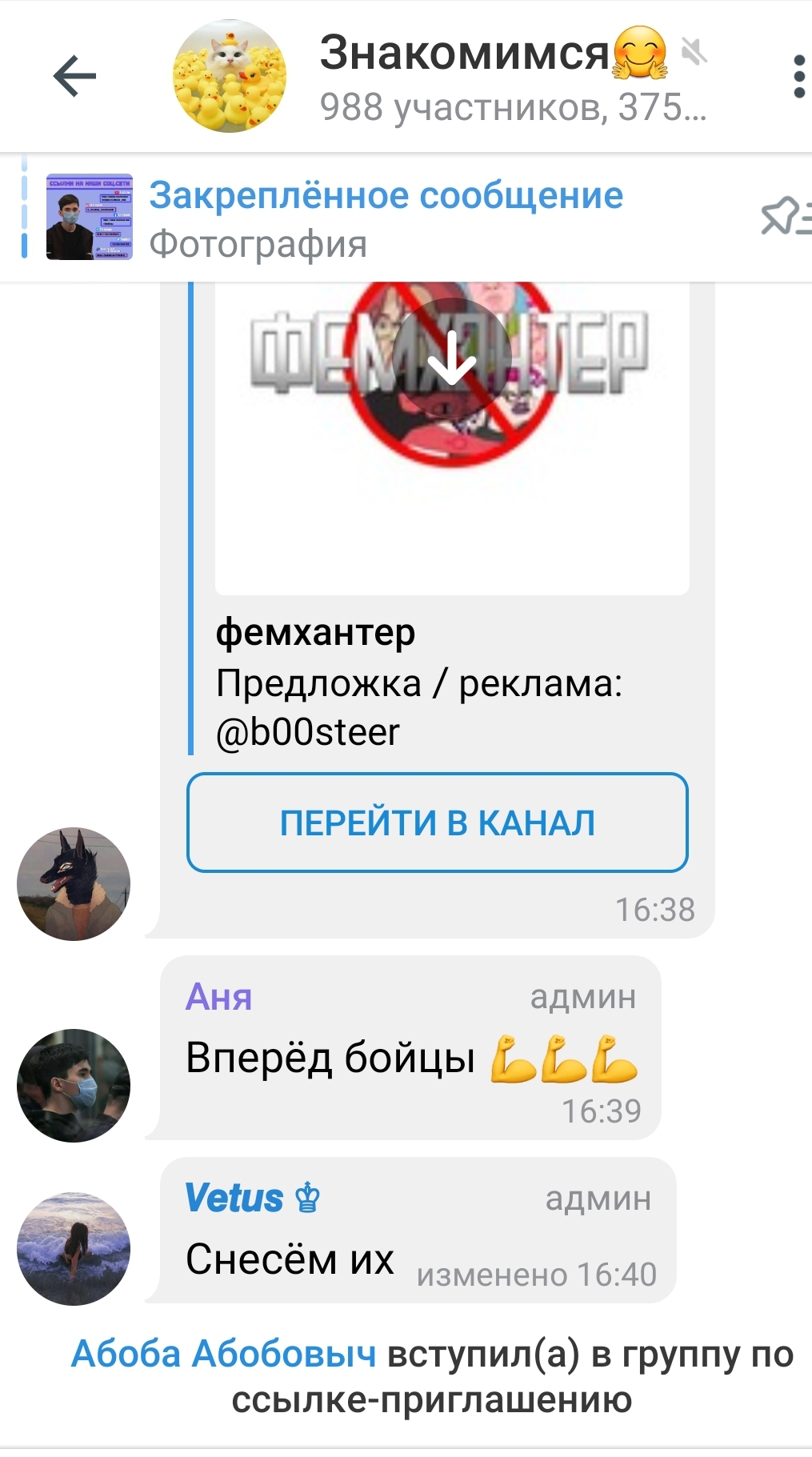Tap the sender name Аня
Image resolution: width=812 pixels, height=1457 pixels.
[218, 998]
